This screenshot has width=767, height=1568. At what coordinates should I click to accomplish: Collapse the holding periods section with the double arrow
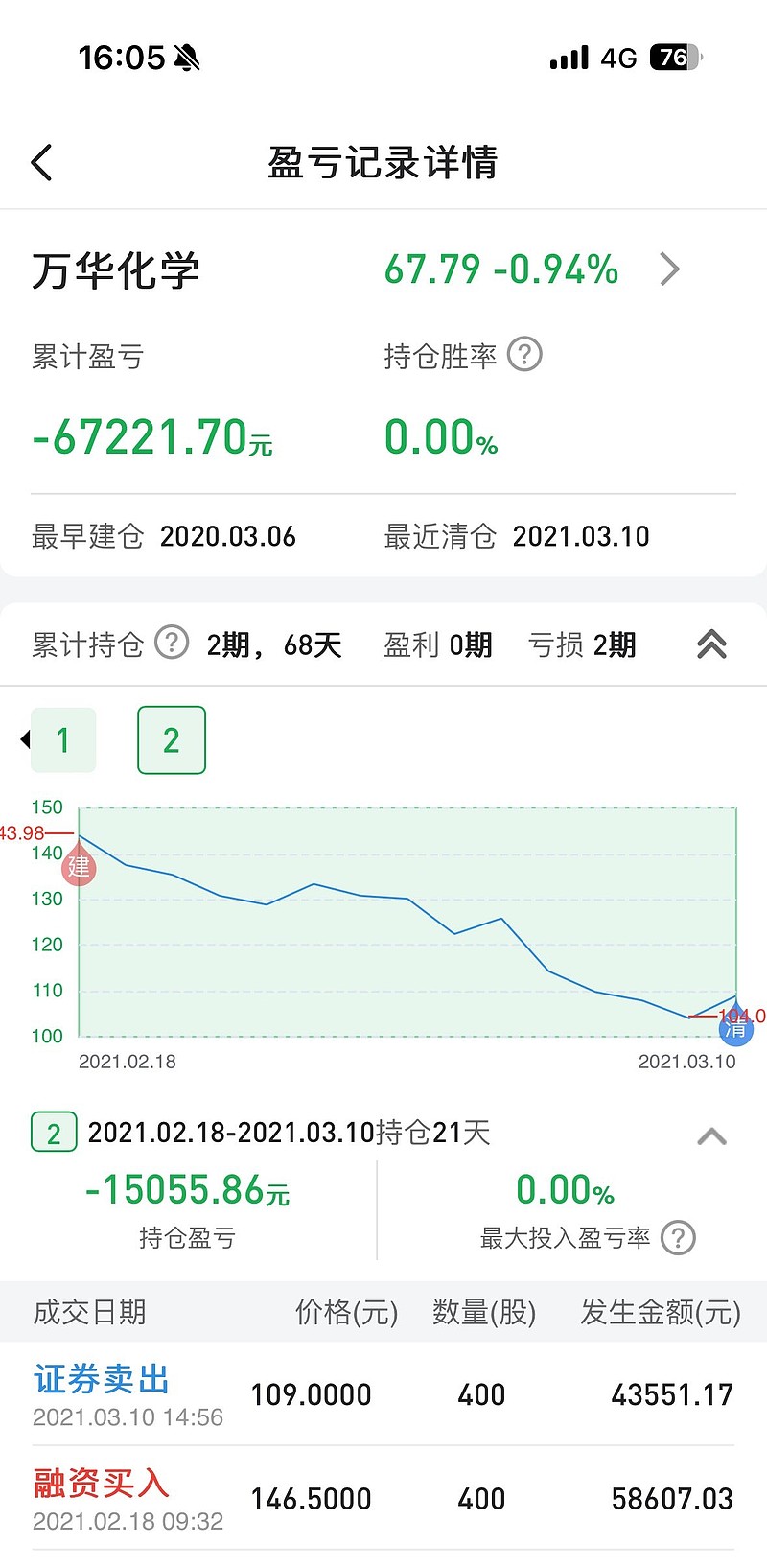coord(711,644)
